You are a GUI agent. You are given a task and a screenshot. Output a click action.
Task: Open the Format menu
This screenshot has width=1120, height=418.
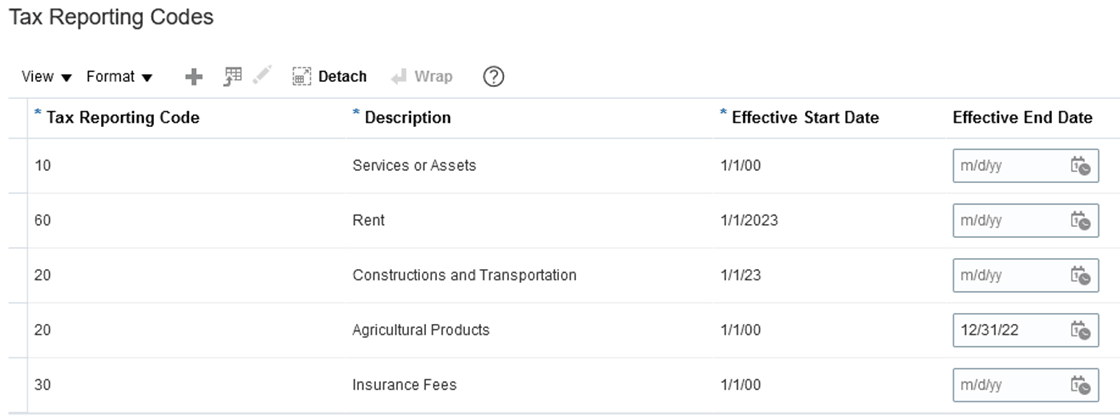[118, 77]
